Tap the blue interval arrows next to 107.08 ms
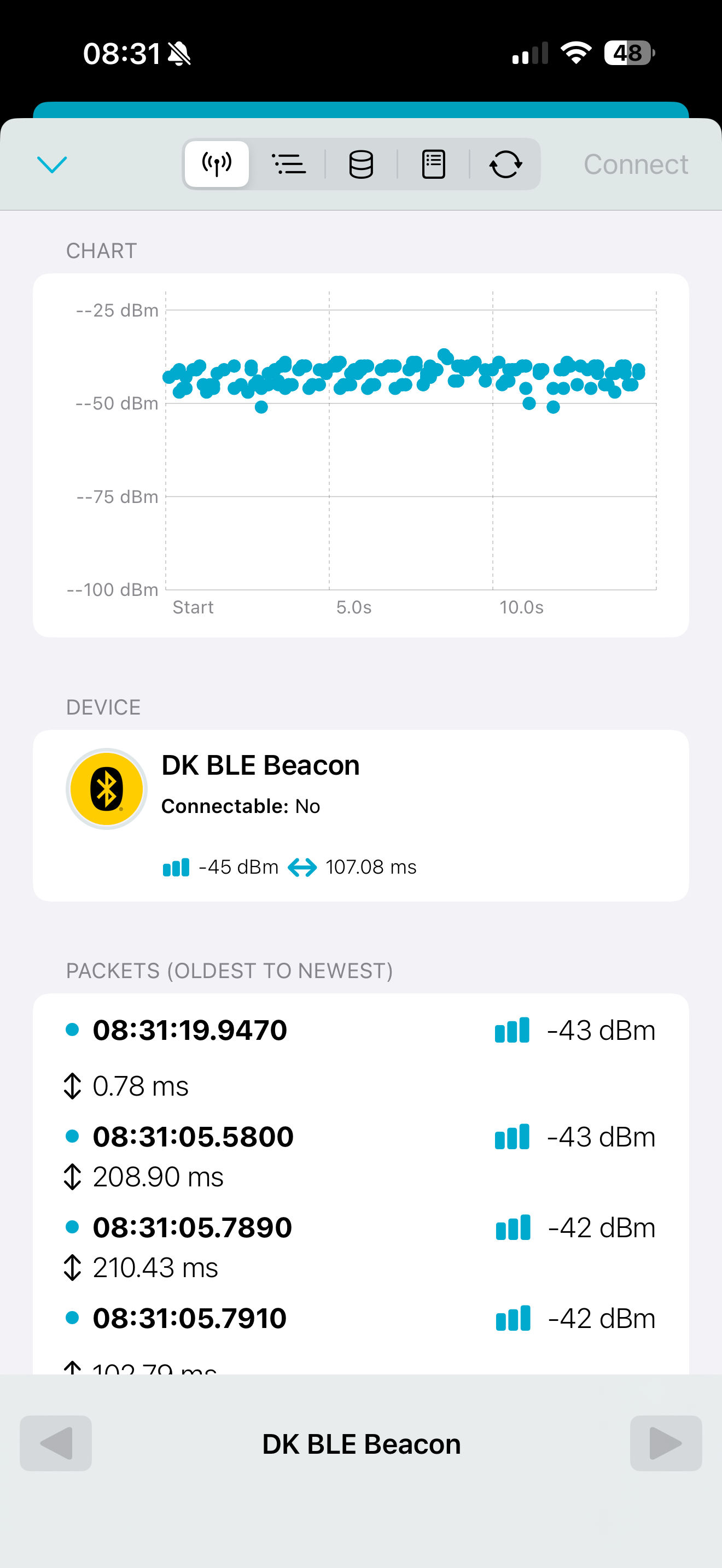This screenshot has width=722, height=1568. [303, 867]
